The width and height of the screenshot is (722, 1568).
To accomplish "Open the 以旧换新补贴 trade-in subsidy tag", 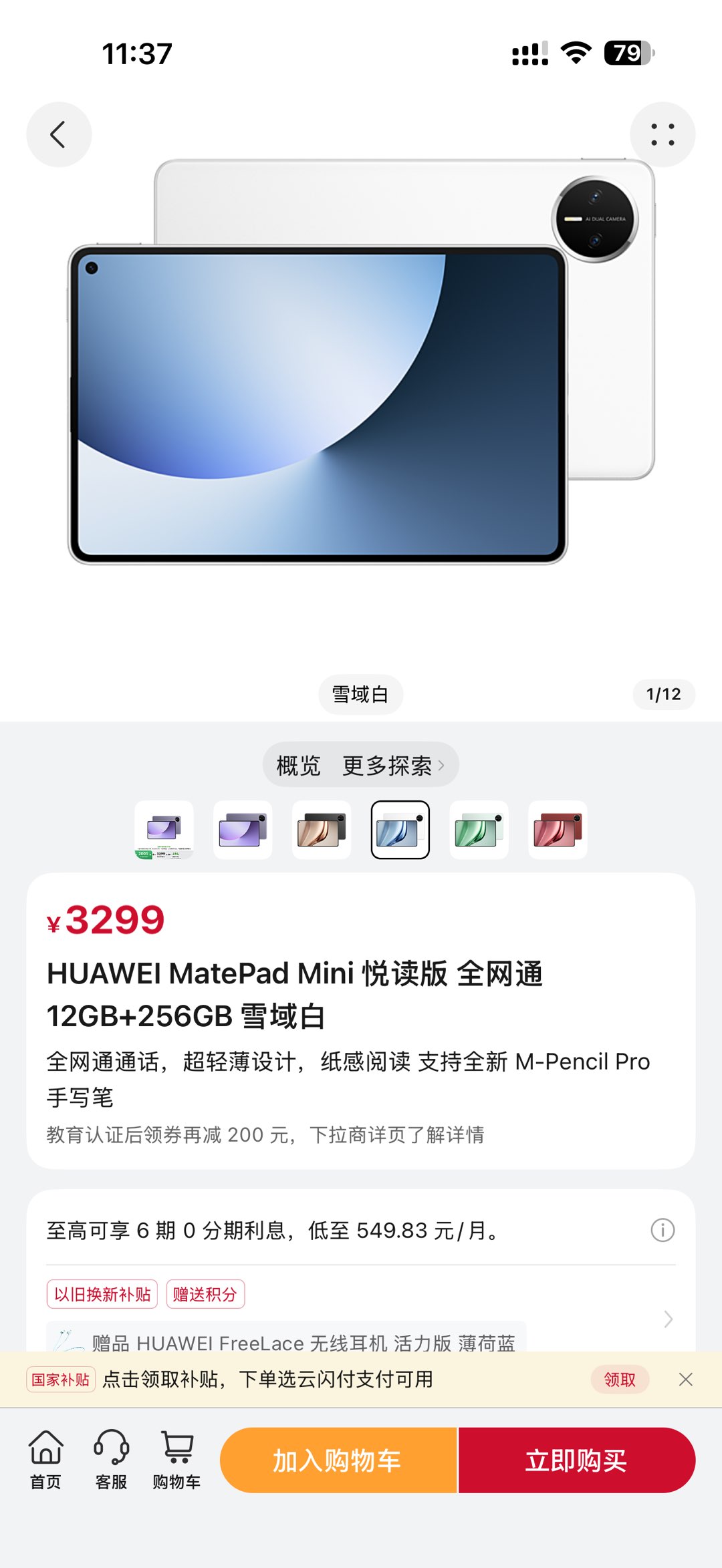I will [x=102, y=1294].
